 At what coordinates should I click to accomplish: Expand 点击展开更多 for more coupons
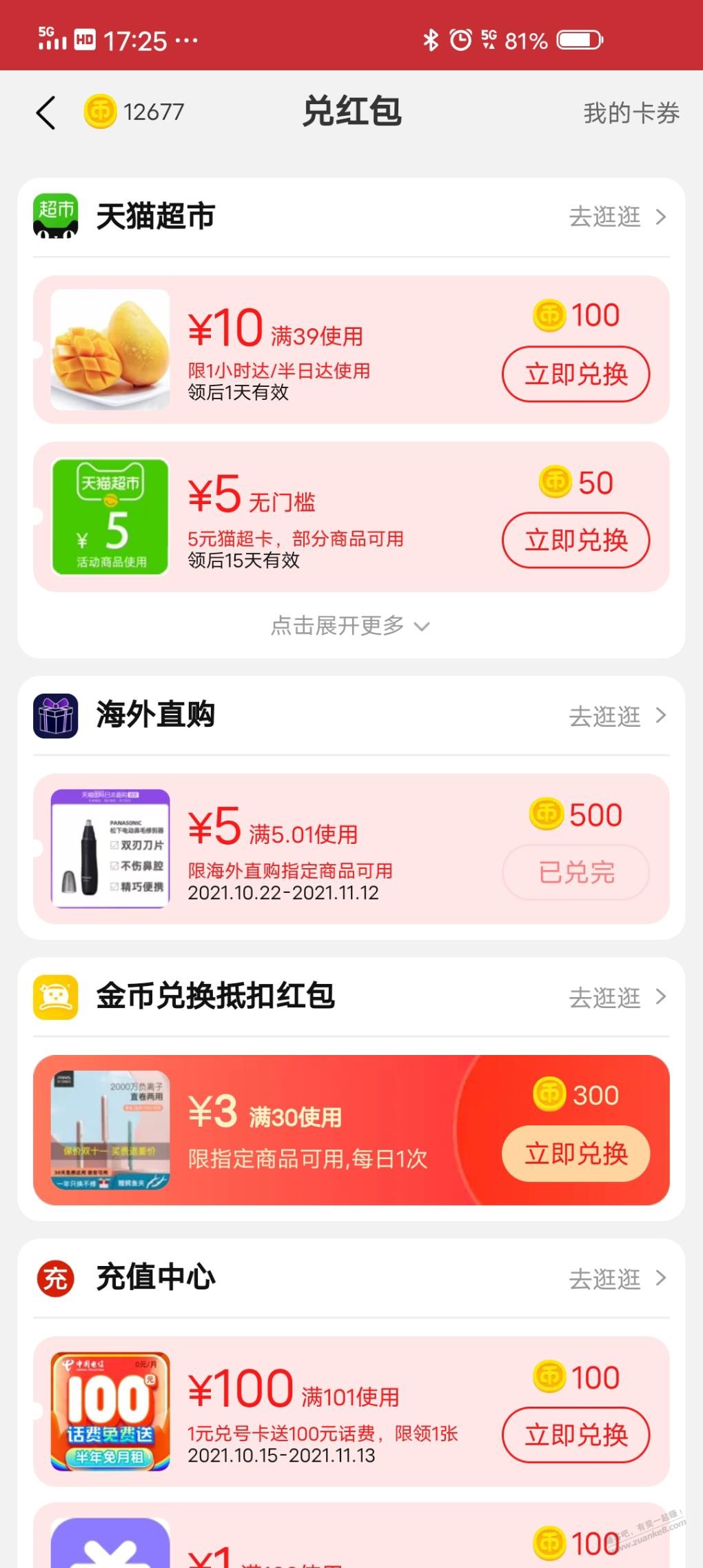tap(350, 625)
